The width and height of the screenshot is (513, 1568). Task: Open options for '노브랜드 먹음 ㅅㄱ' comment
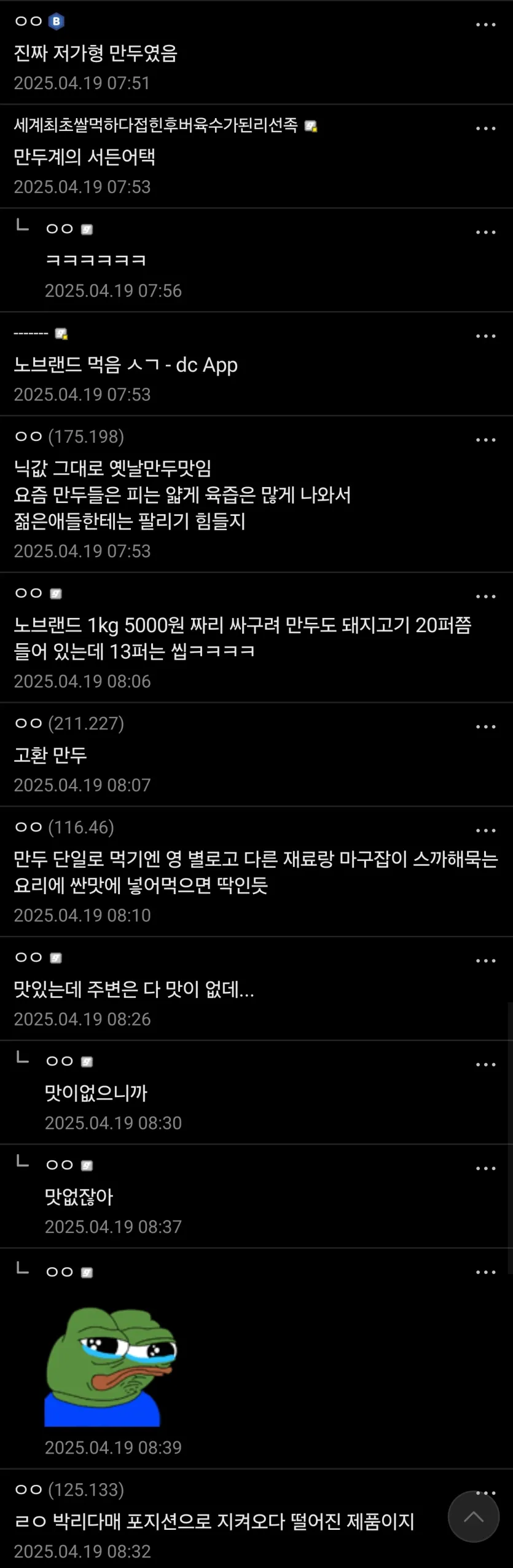click(x=485, y=336)
